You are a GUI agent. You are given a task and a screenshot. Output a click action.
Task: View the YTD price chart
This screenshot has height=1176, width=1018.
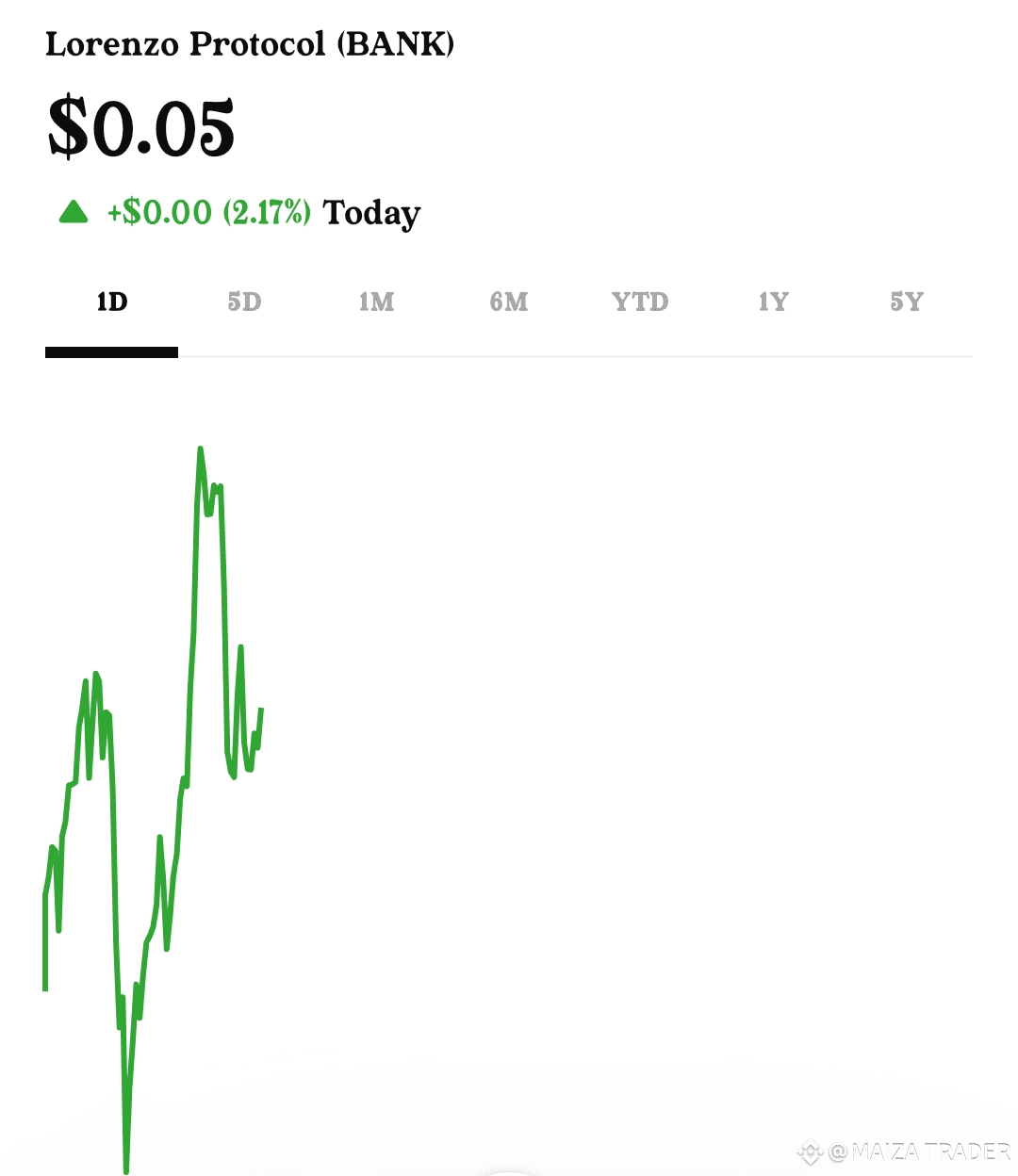[640, 302]
